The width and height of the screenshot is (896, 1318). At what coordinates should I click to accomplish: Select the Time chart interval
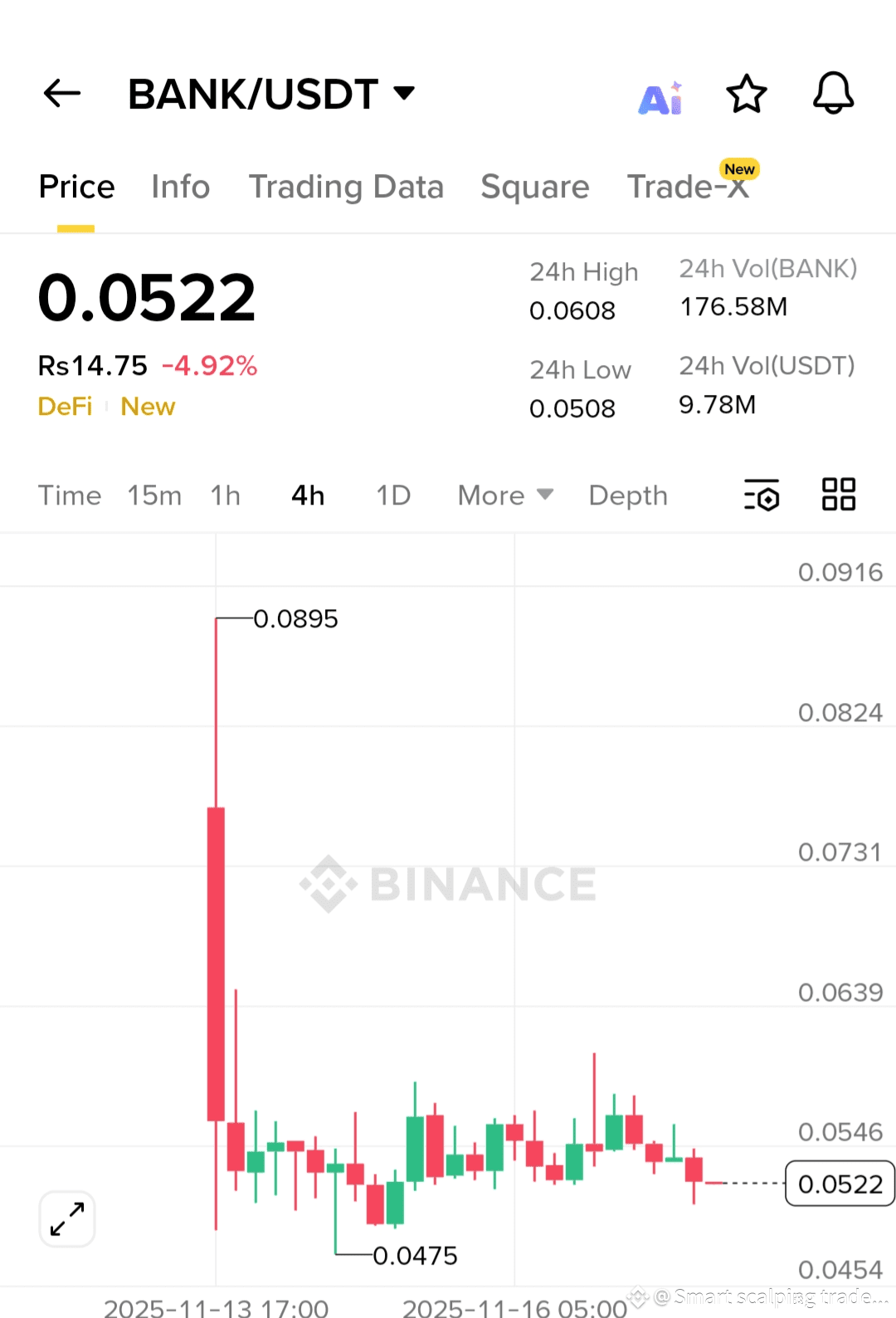(70, 495)
